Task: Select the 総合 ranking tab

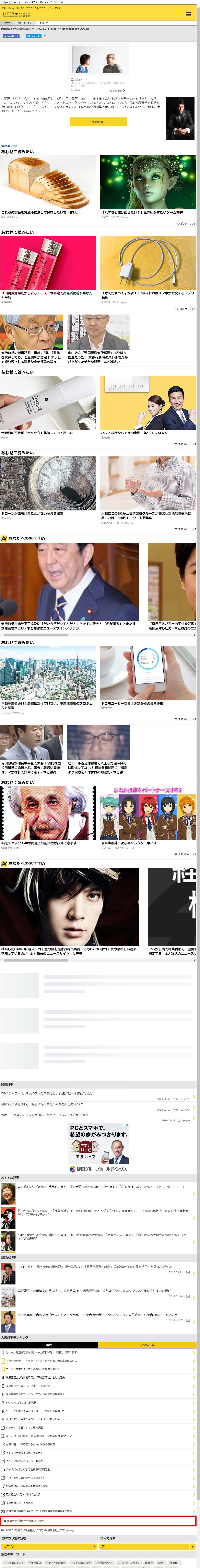Action: [x=49, y=1345]
